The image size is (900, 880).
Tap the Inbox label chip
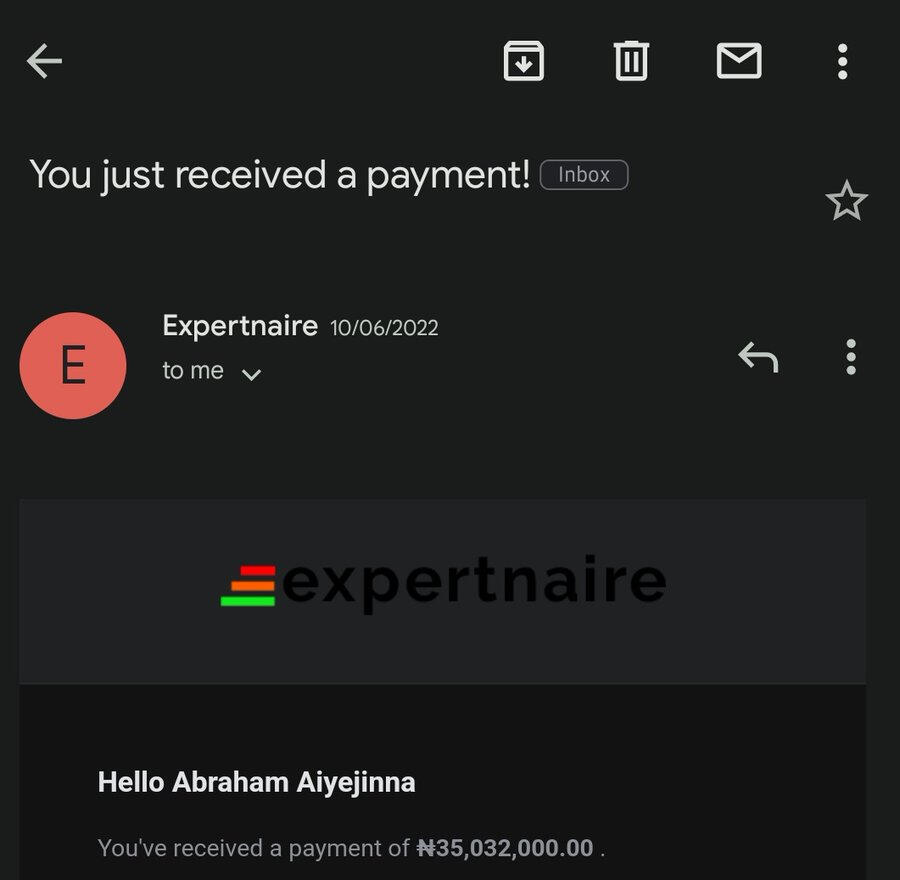(x=584, y=175)
